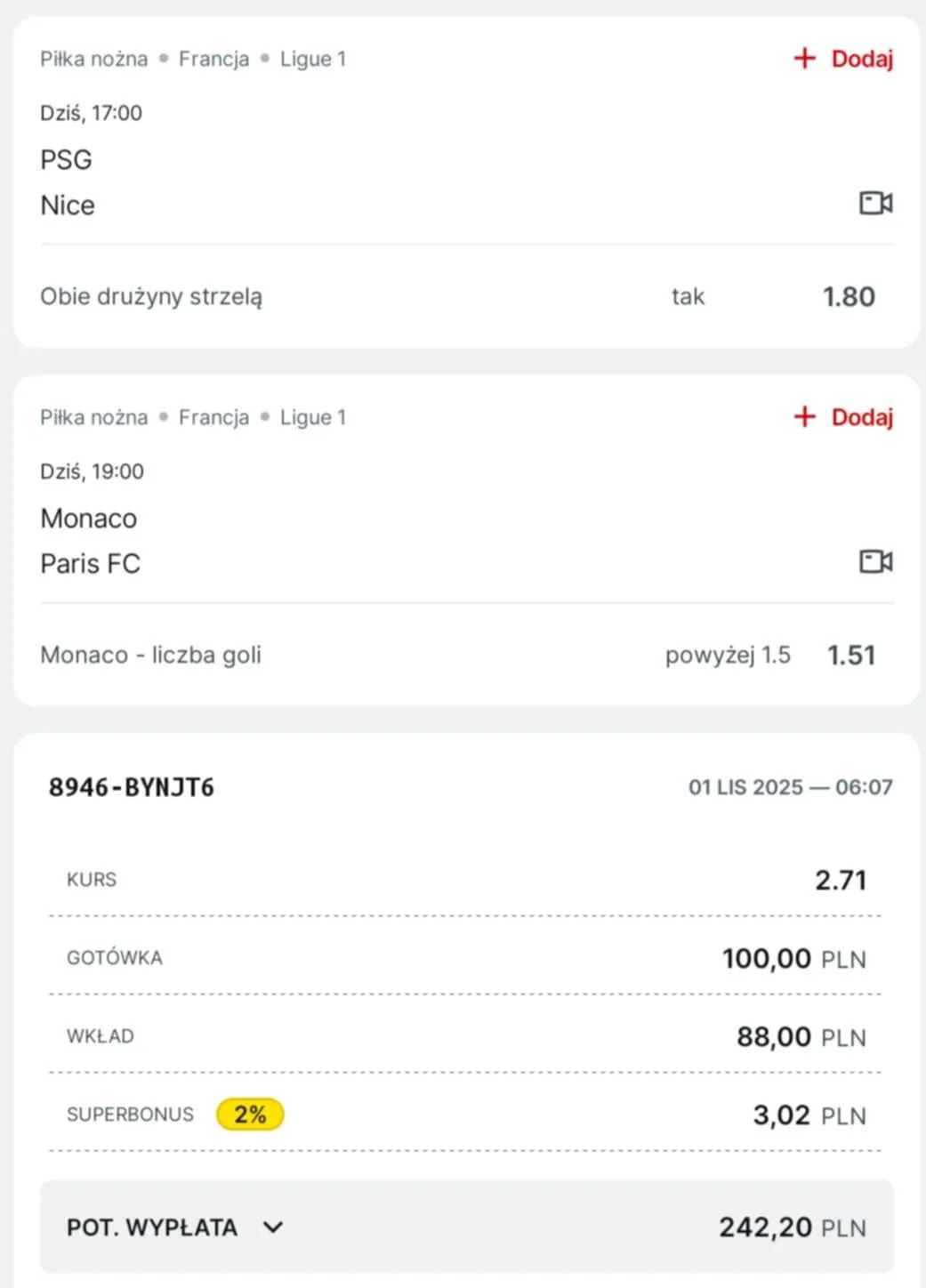
Task: Toggle the 'powyżej 1.5' option for Monaco goals
Action: (x=727, y=655)
